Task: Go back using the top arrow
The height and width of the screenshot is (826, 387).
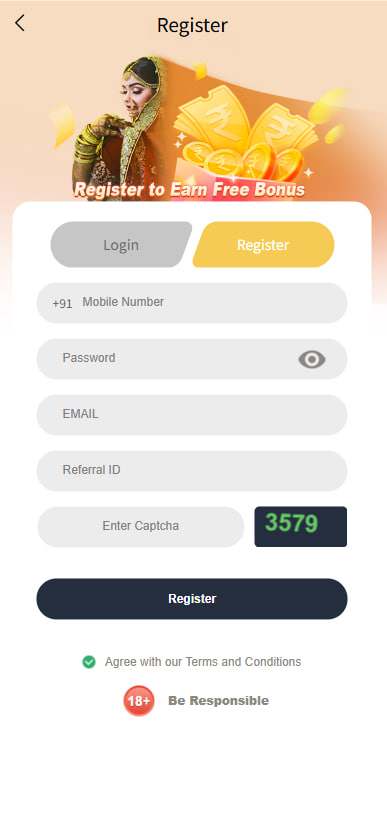Action: click(x=19, y=23)
